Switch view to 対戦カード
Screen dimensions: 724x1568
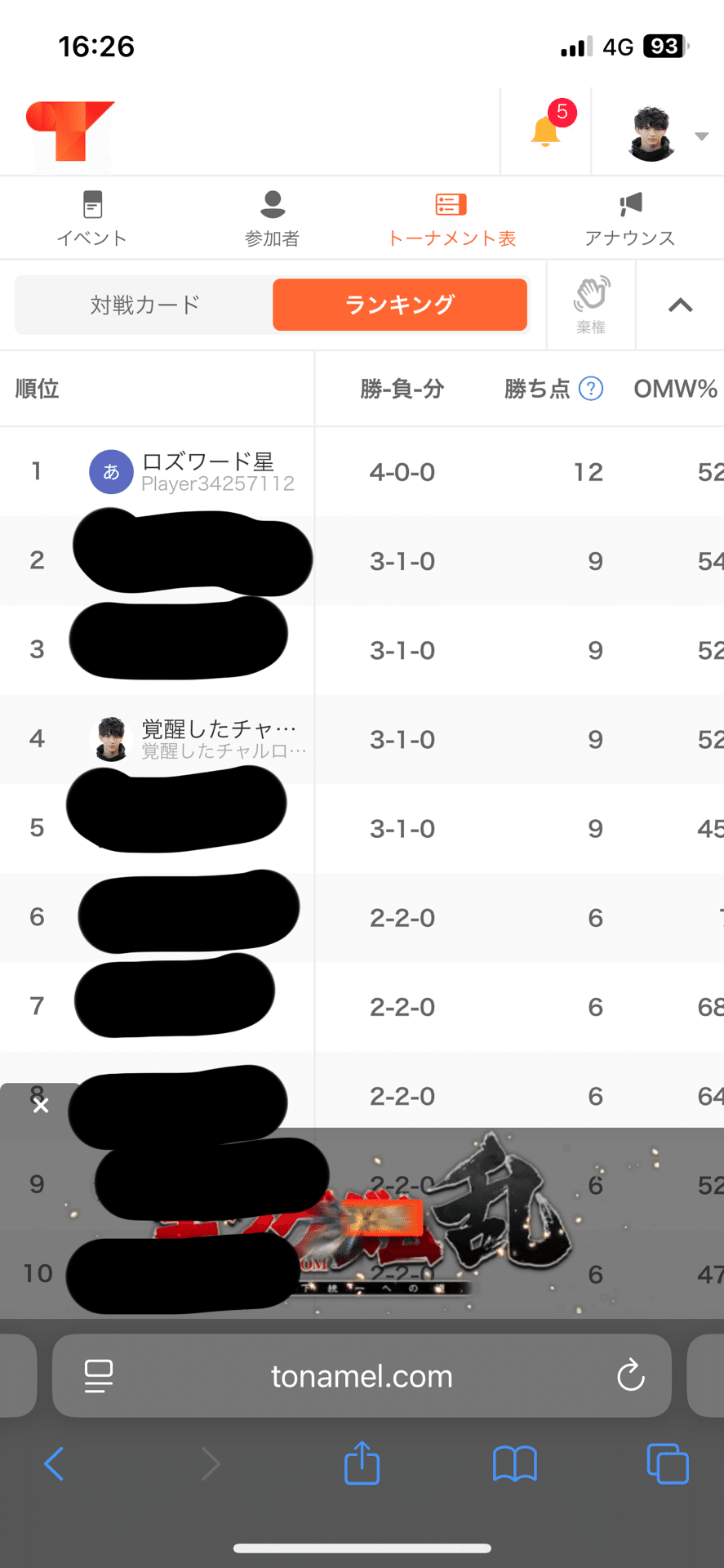coord(144,304)
